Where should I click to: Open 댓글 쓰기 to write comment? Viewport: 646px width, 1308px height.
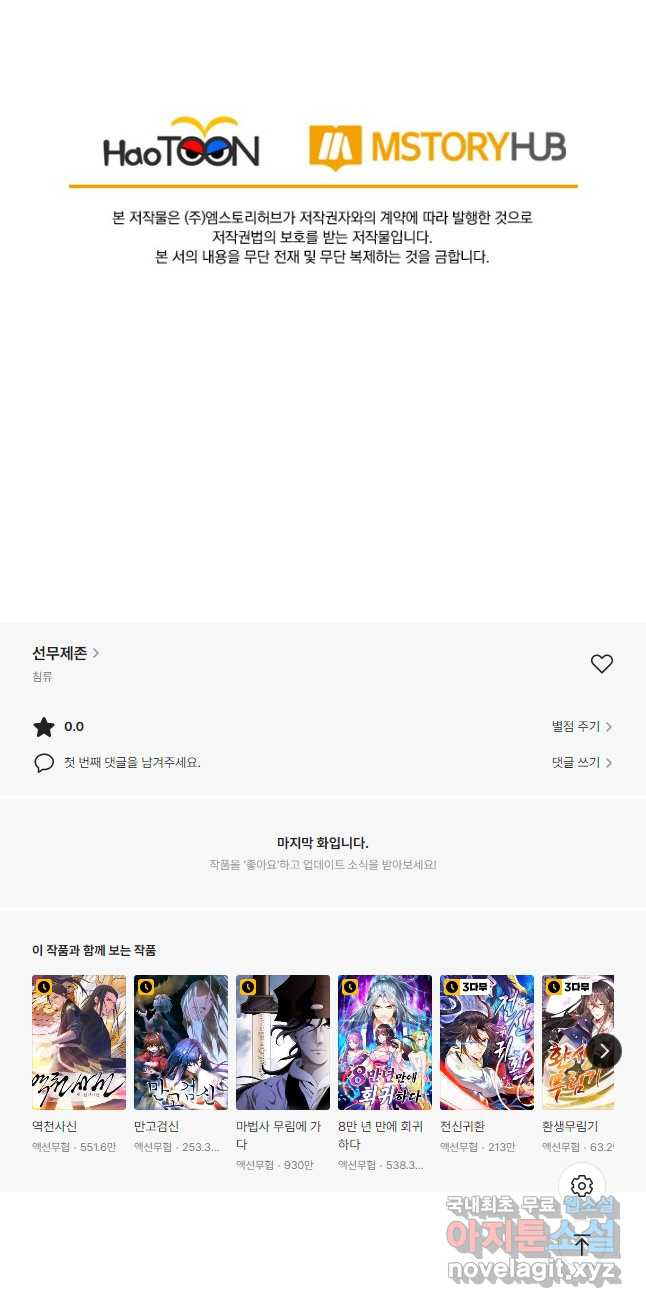coord(581,762)
